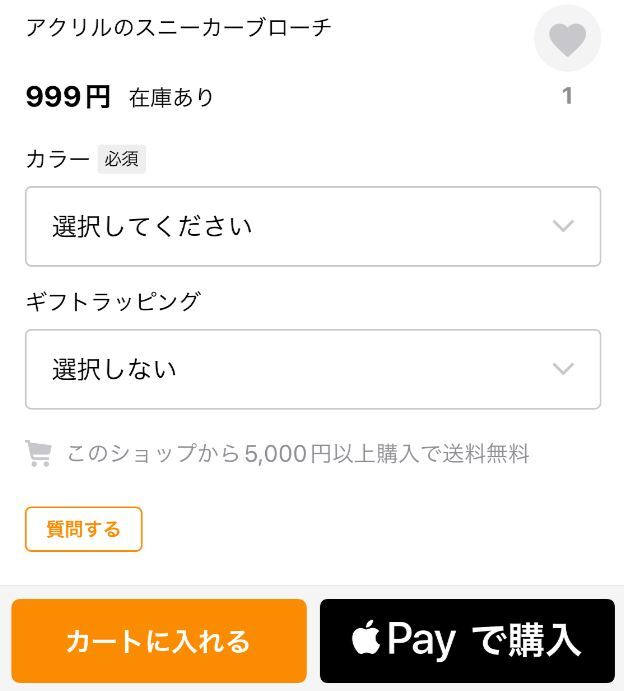Add item with カートに入れる
624x691 pixels.
[x=159, y=641]
